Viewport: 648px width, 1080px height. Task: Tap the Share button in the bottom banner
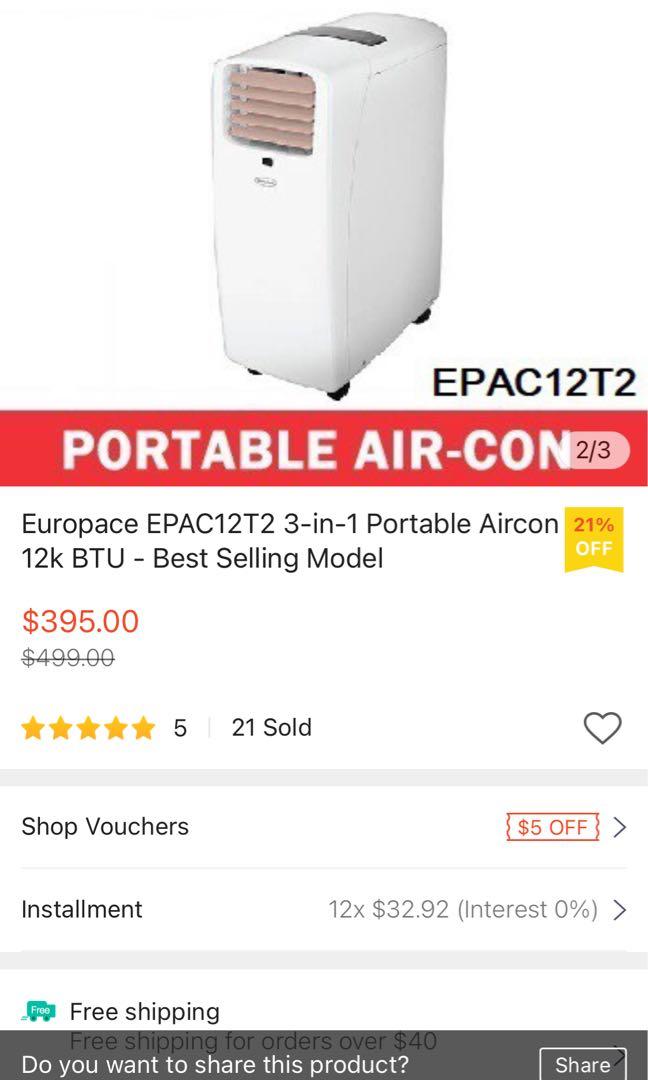(x=583, y=1064)
